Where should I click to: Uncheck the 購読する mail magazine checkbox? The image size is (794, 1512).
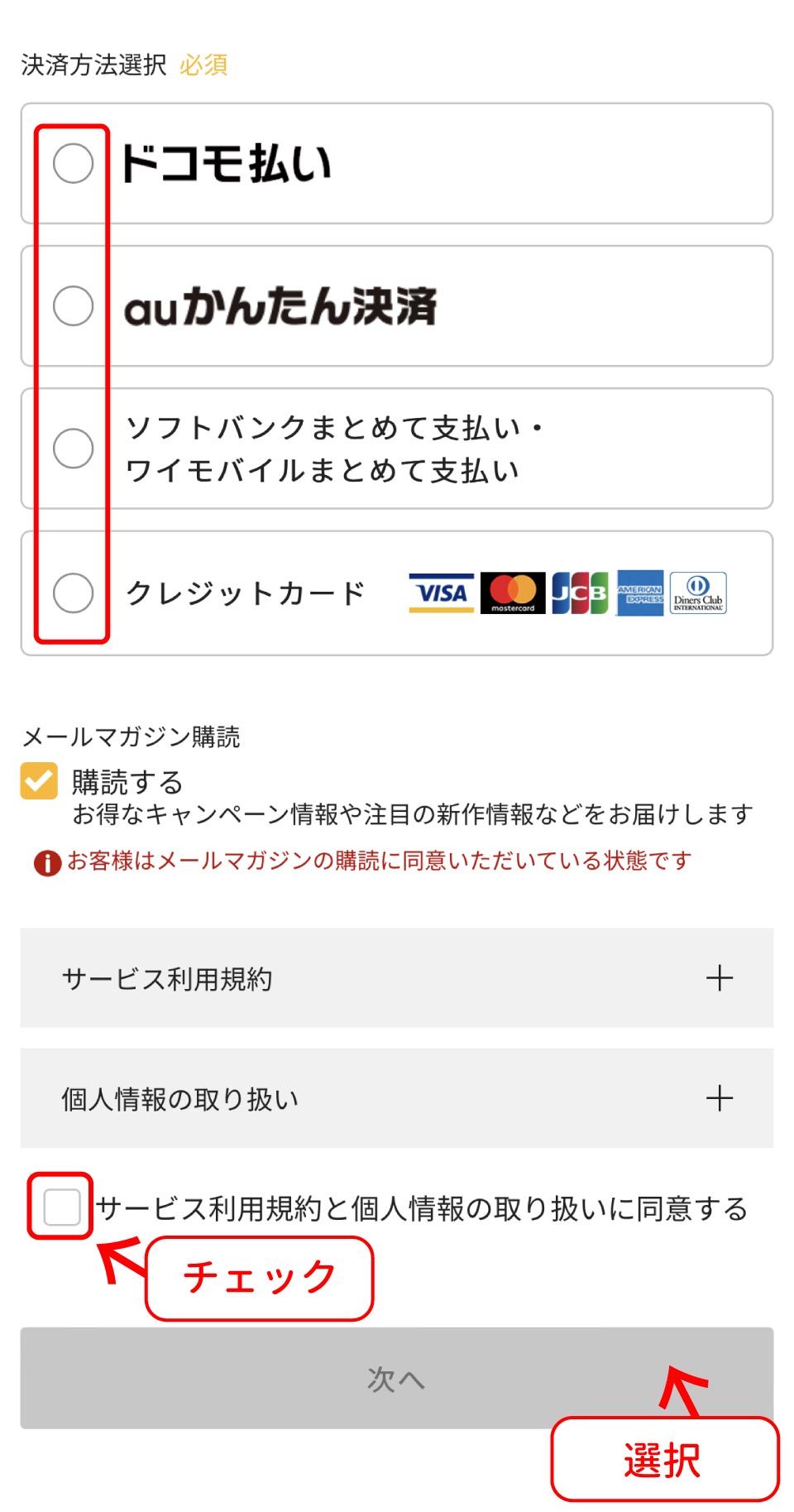tap(39, 780)
